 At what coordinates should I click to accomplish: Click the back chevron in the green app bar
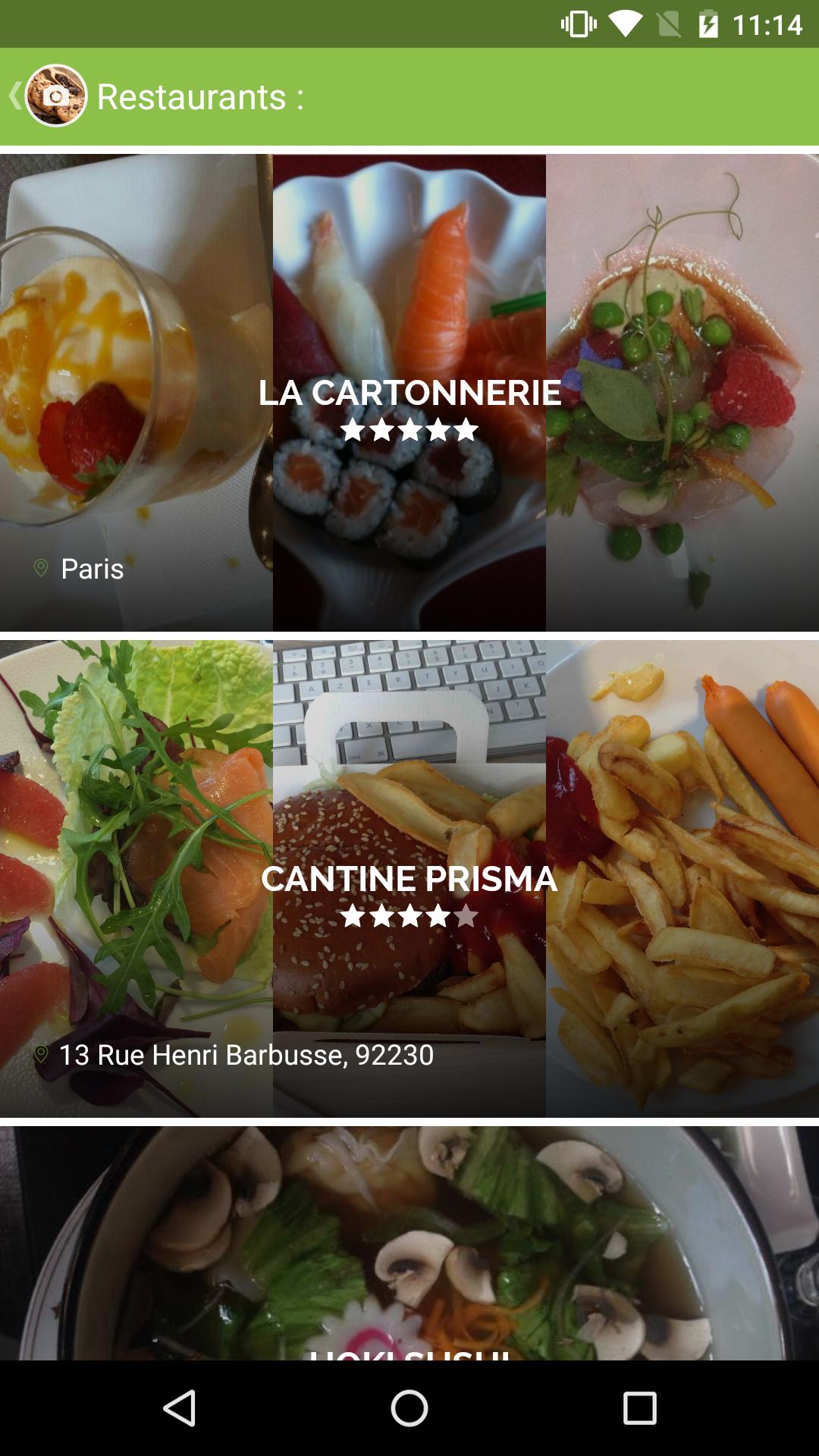pyautogui.click(x=14, y=96)
